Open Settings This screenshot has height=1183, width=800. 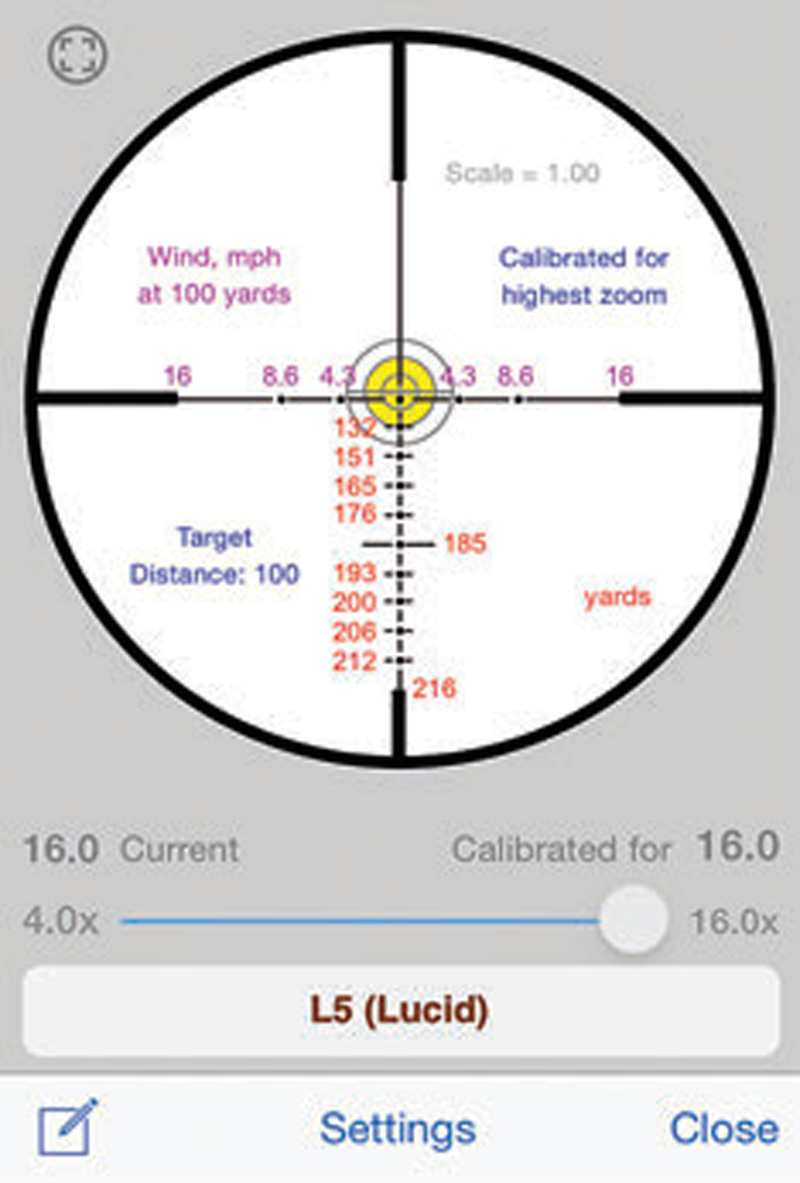coord(398,1129)
